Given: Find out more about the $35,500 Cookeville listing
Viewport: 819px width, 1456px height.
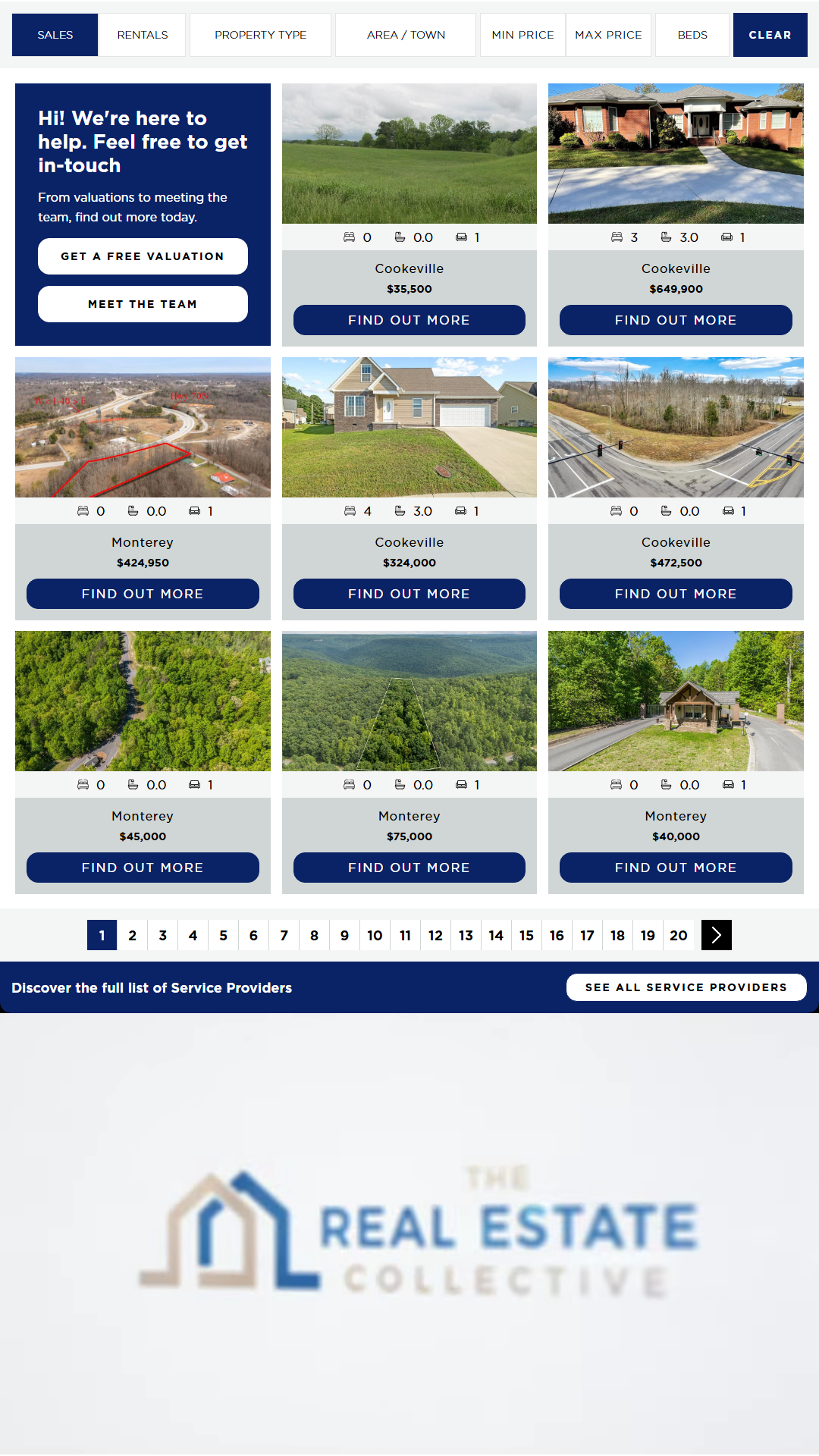Looking at the screenshot, I should tap(409, 320).
